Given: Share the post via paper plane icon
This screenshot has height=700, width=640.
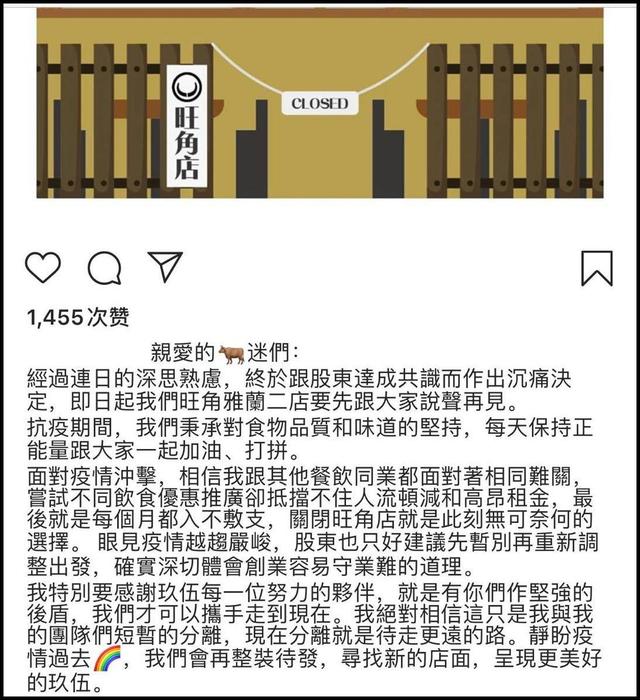Looking at the screenshot, I should click(x=163, y=267).
